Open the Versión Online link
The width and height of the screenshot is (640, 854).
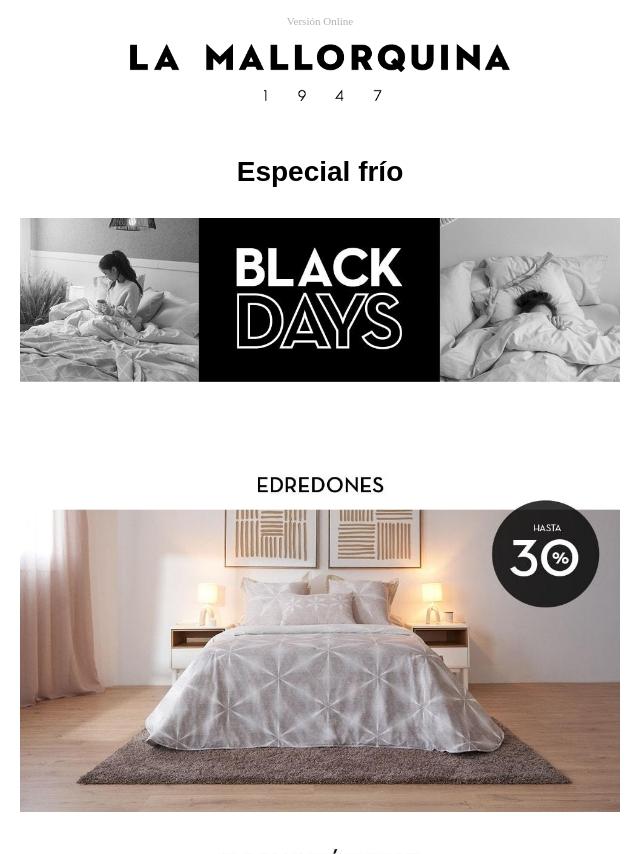point(319,21)
